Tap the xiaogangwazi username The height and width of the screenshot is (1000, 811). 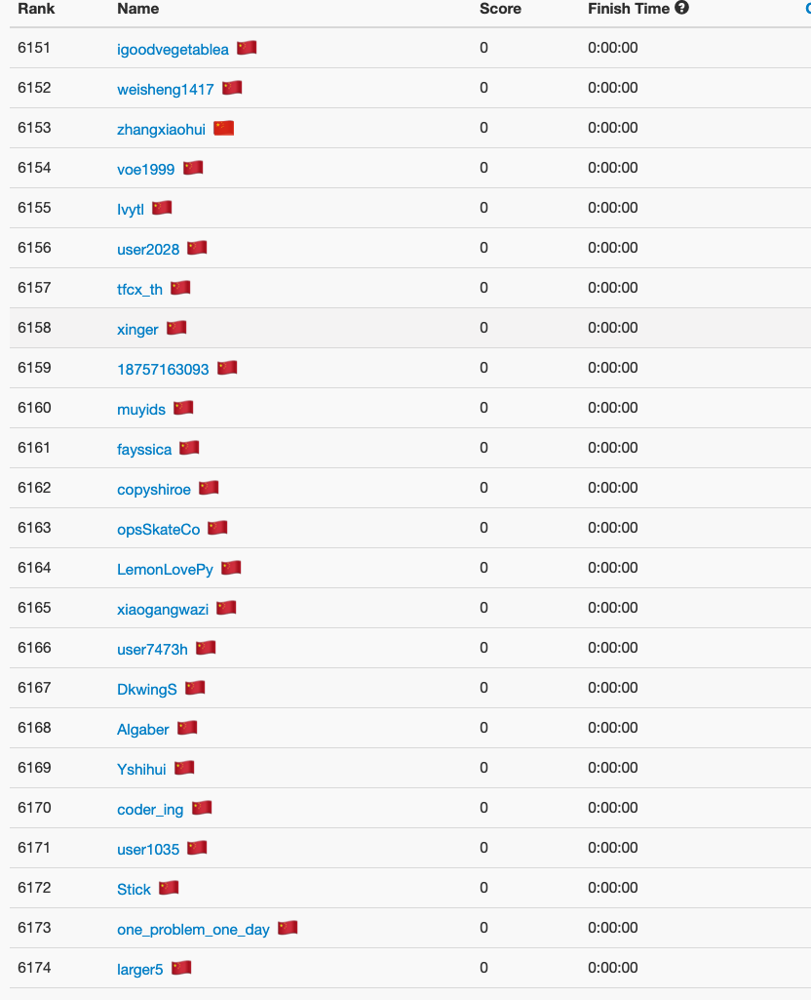click(x=163, y=610)
